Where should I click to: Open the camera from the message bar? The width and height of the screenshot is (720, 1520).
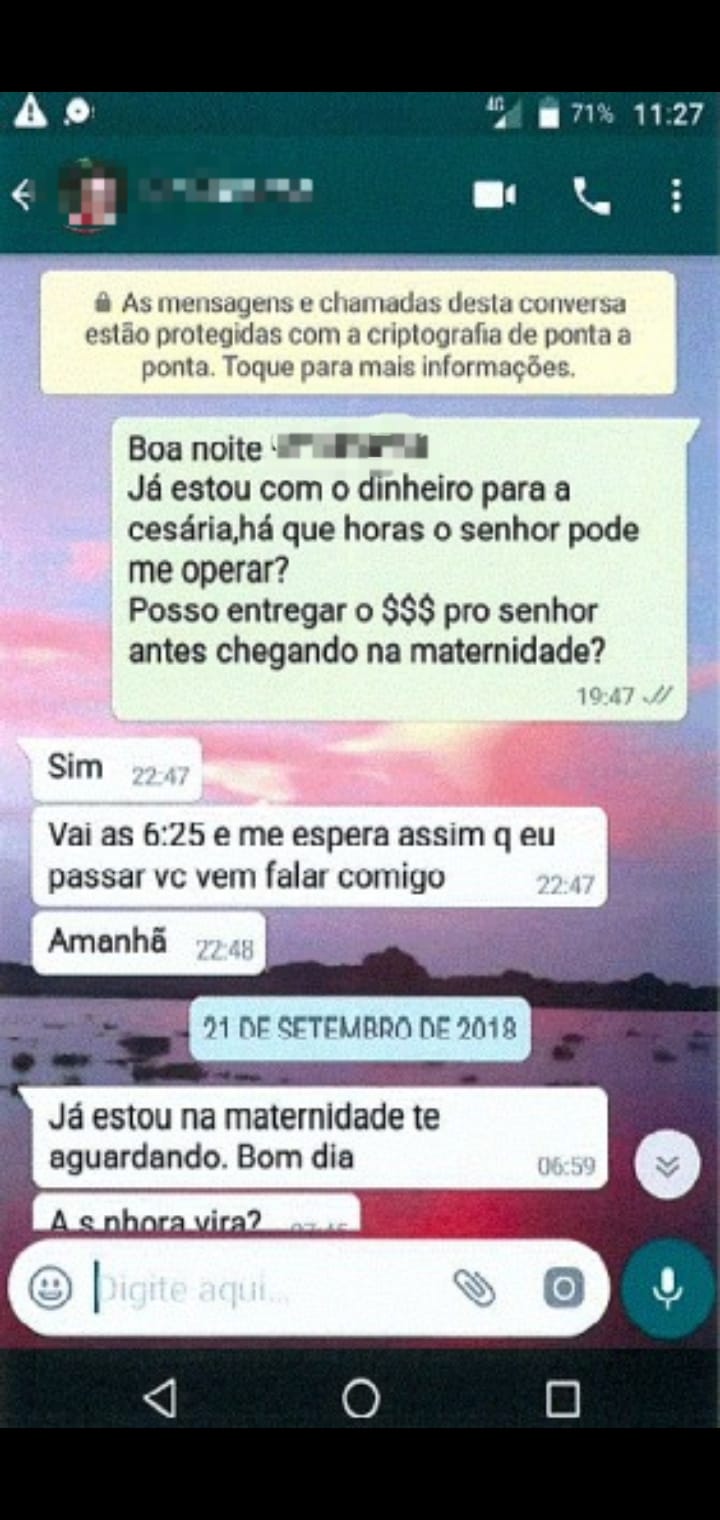tap(563, 1288)
